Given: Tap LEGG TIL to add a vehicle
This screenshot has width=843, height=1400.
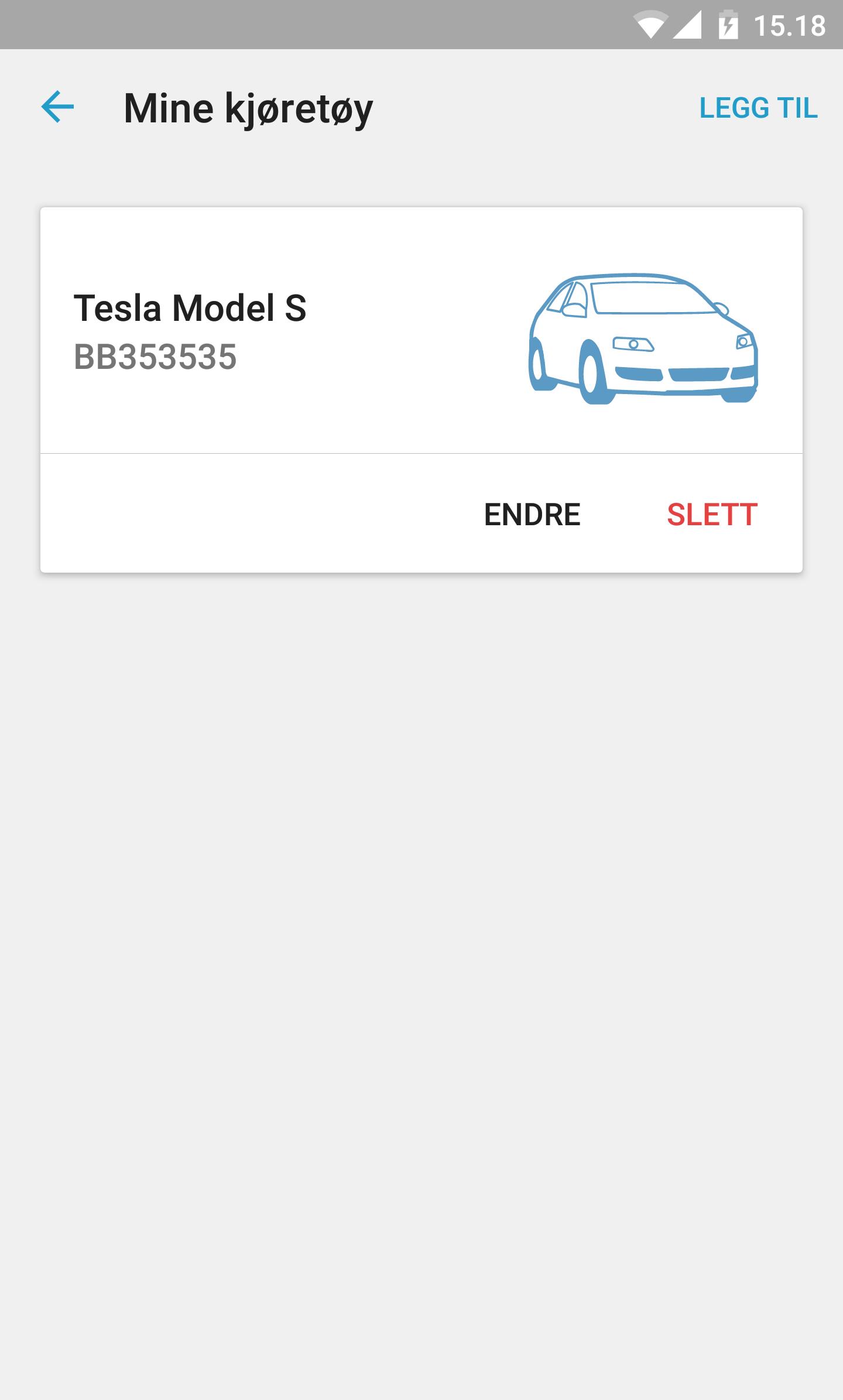Looking at the screenshot, I should click(x=758, y=108).
